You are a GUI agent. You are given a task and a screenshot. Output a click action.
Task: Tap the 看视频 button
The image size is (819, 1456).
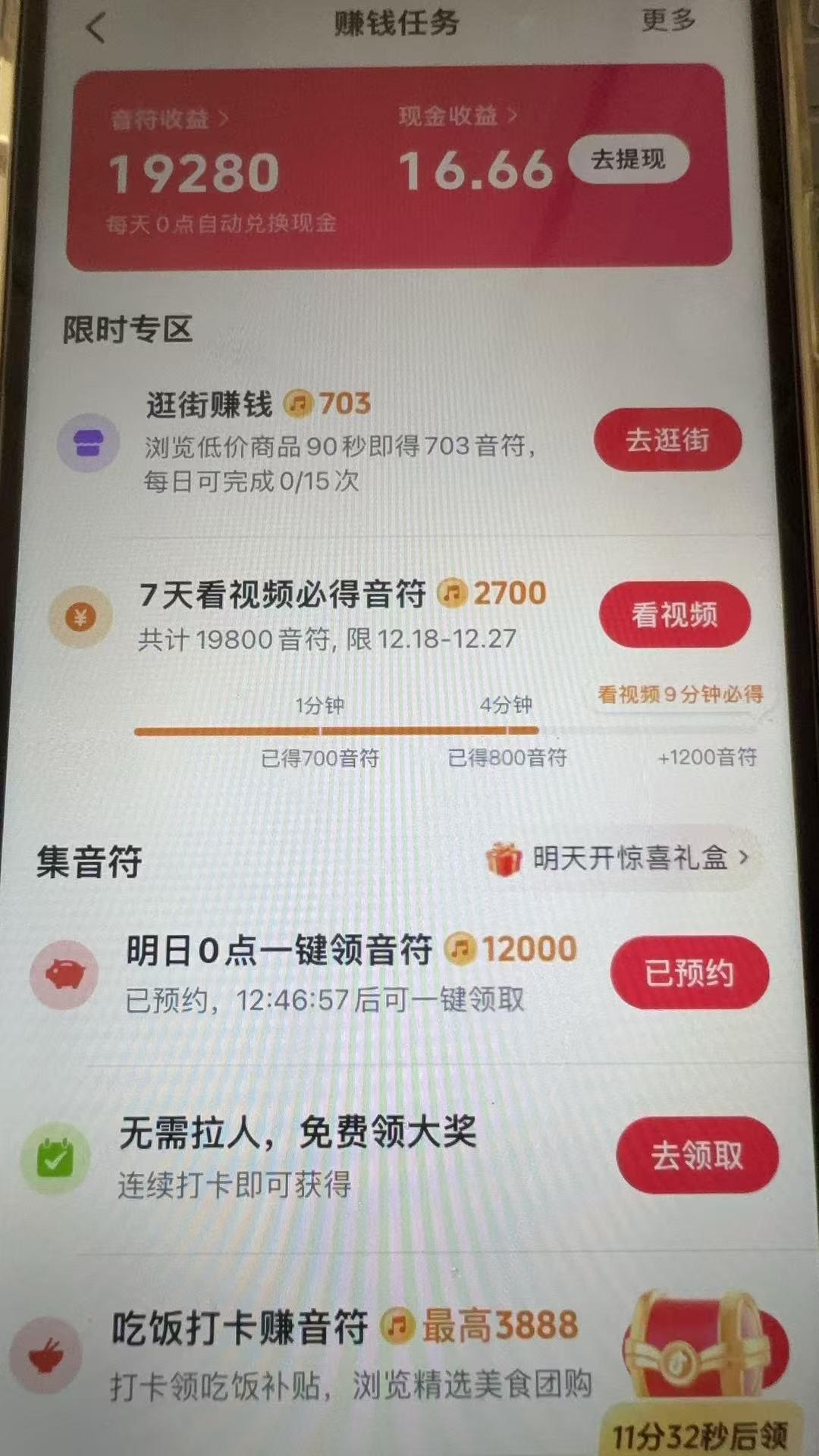(674, 616)
